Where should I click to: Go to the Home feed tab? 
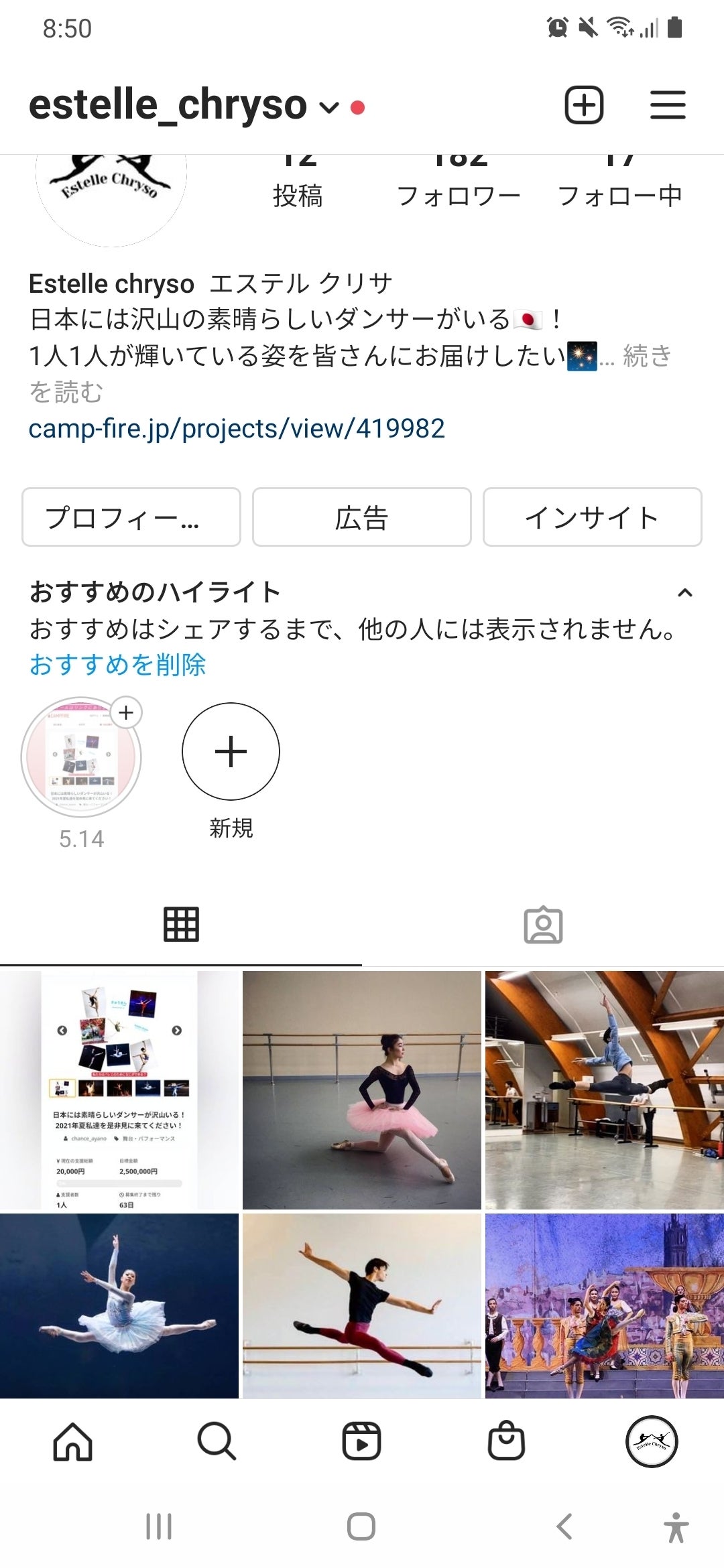(72, 1441)
